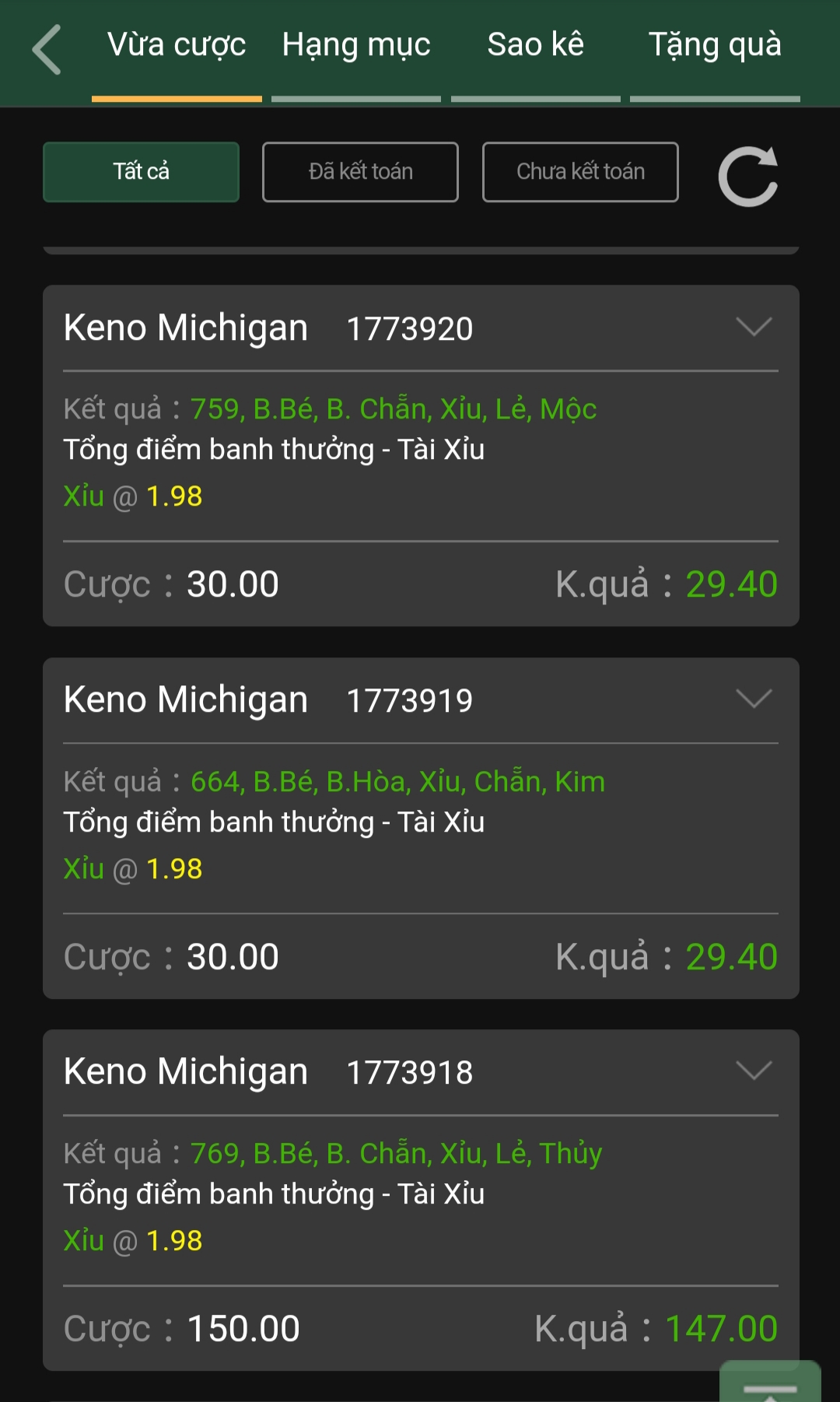Expand Keno Michigan 1773919 details

click(754, 699)
